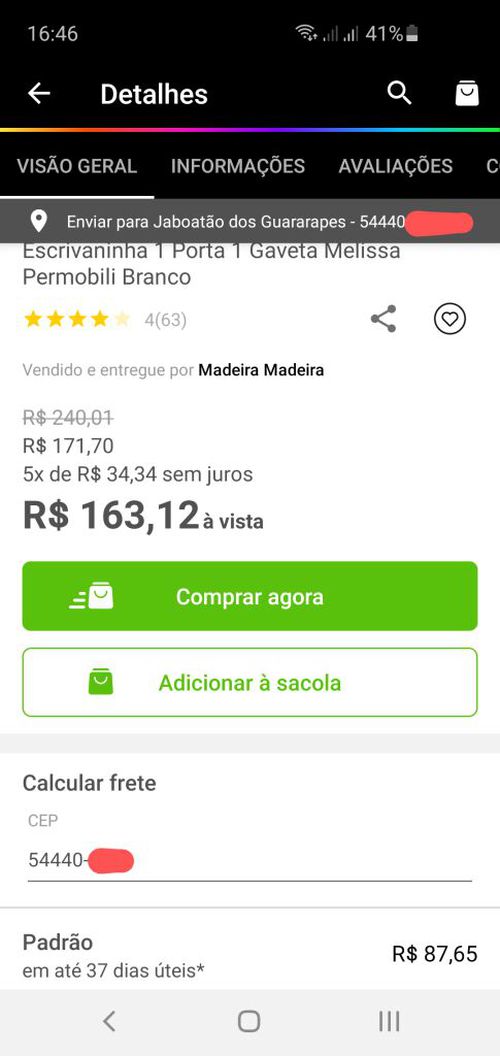Viewport: 500px width, 1056px height.
Task: Add the desk to favorites with the heart
Action: click(450, 319)
